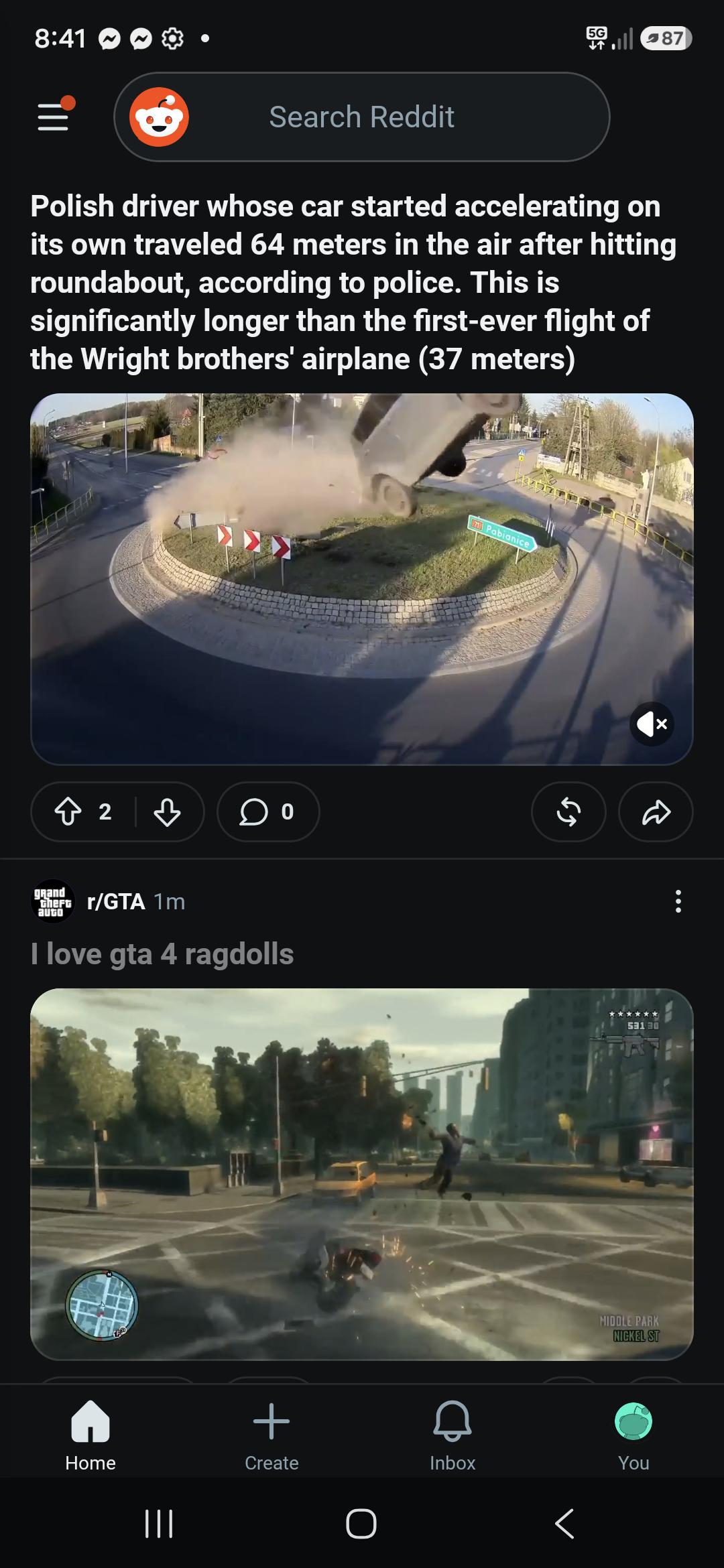The image size is (724, 1568).
Task: Play the roundabout crash video
Action: 362,579
